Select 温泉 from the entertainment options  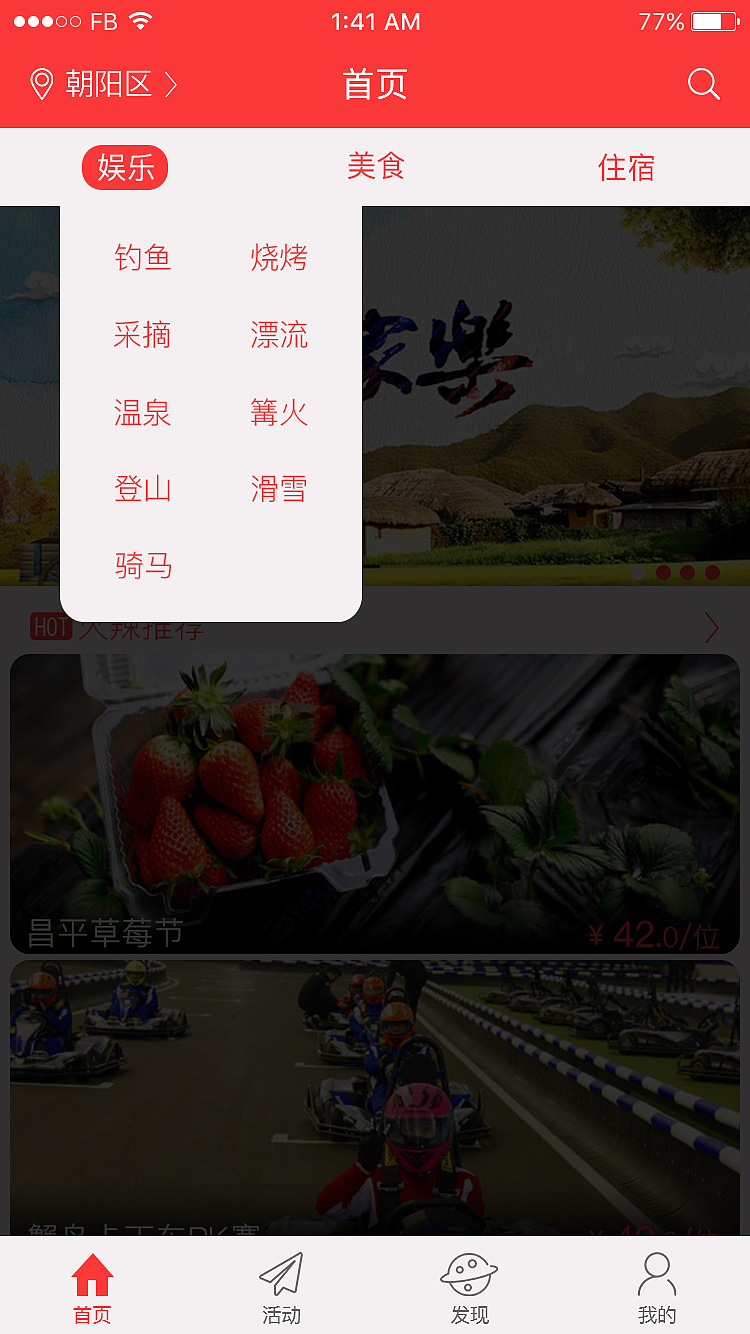click(x=143, y=413)
